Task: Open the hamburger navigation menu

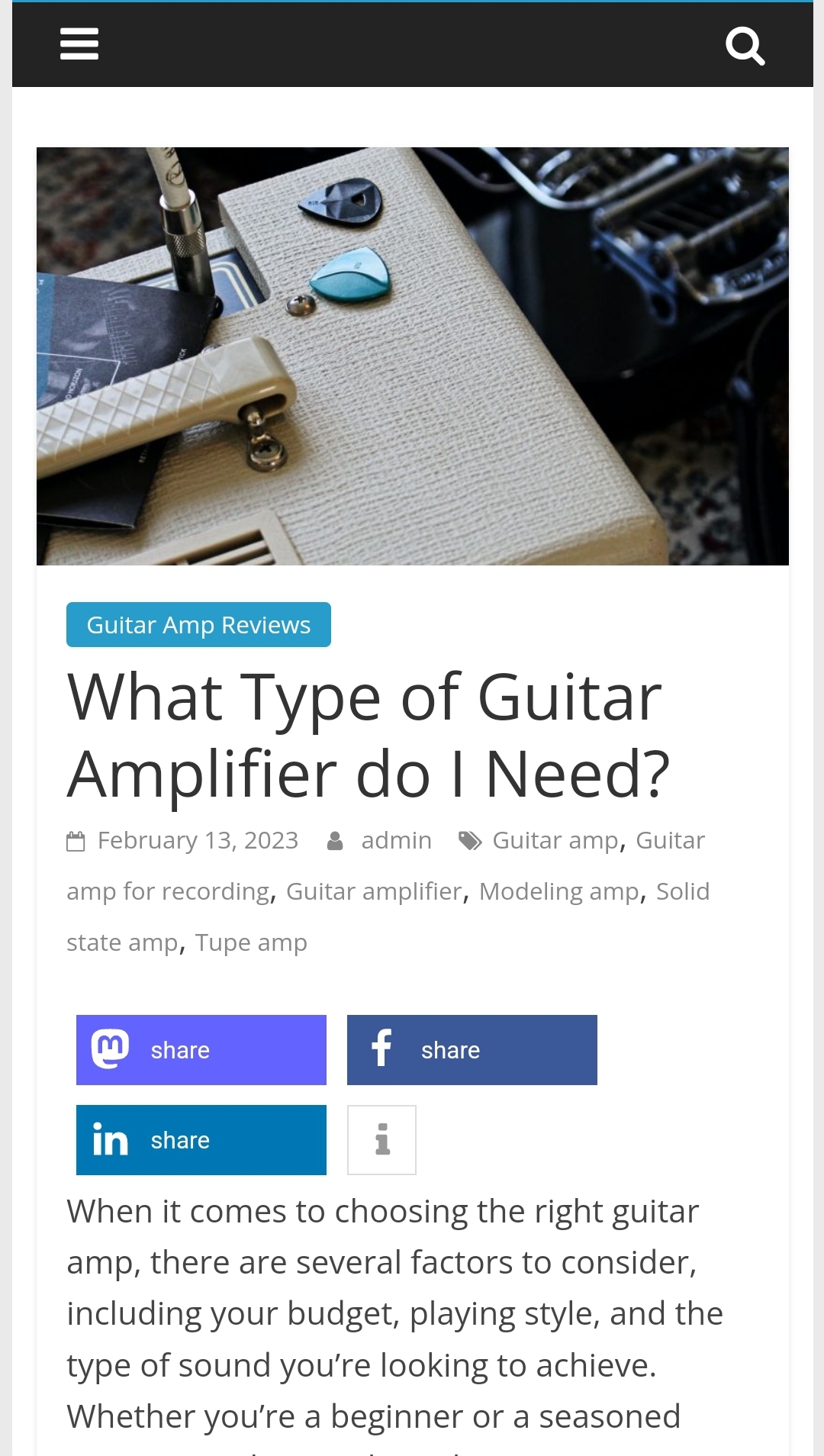Action: point(79,44)
